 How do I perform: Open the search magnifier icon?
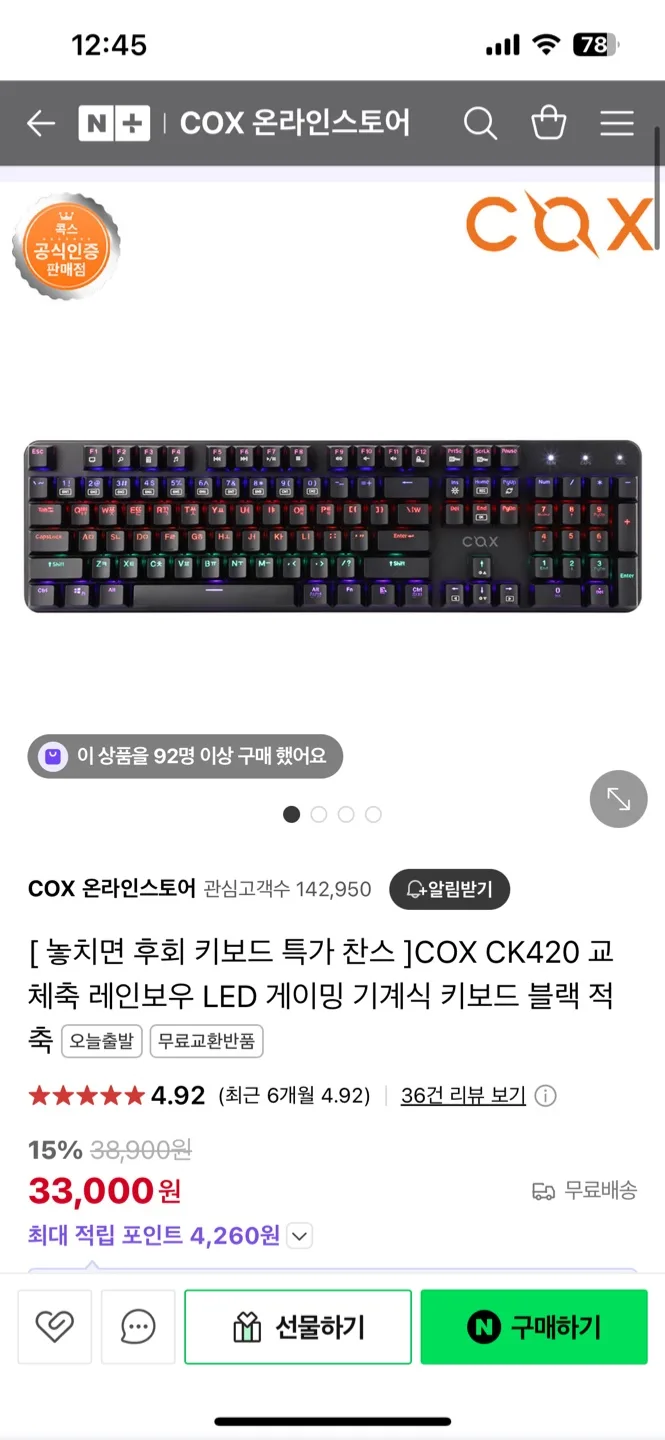pos(480,124)
